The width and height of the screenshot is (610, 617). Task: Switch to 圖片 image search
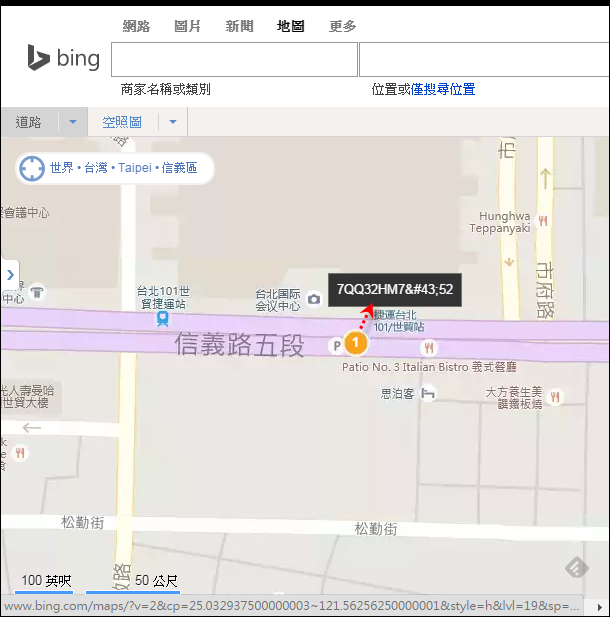coord(187,26)
